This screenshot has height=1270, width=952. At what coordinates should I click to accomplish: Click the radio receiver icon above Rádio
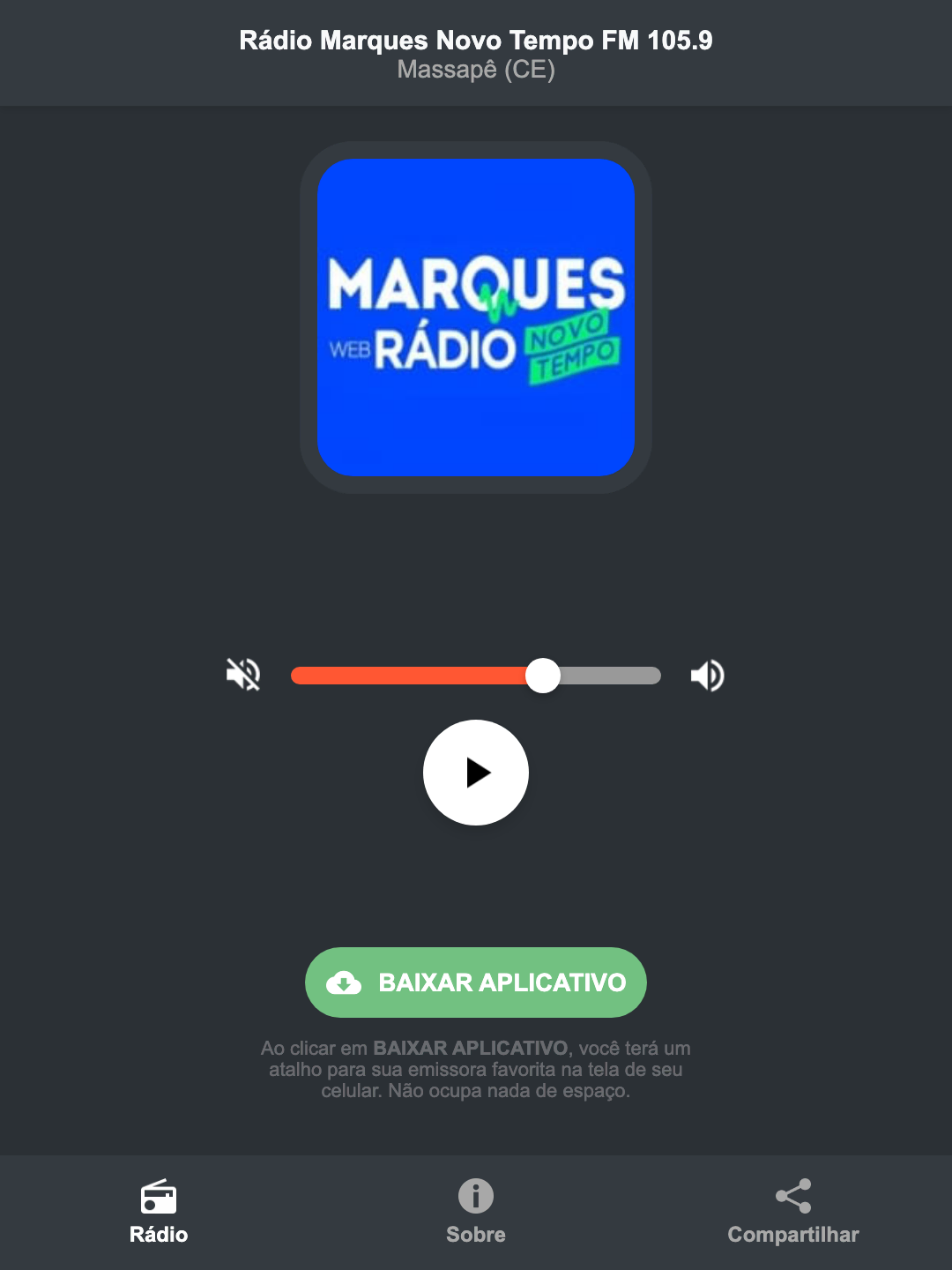[159, 1198]
